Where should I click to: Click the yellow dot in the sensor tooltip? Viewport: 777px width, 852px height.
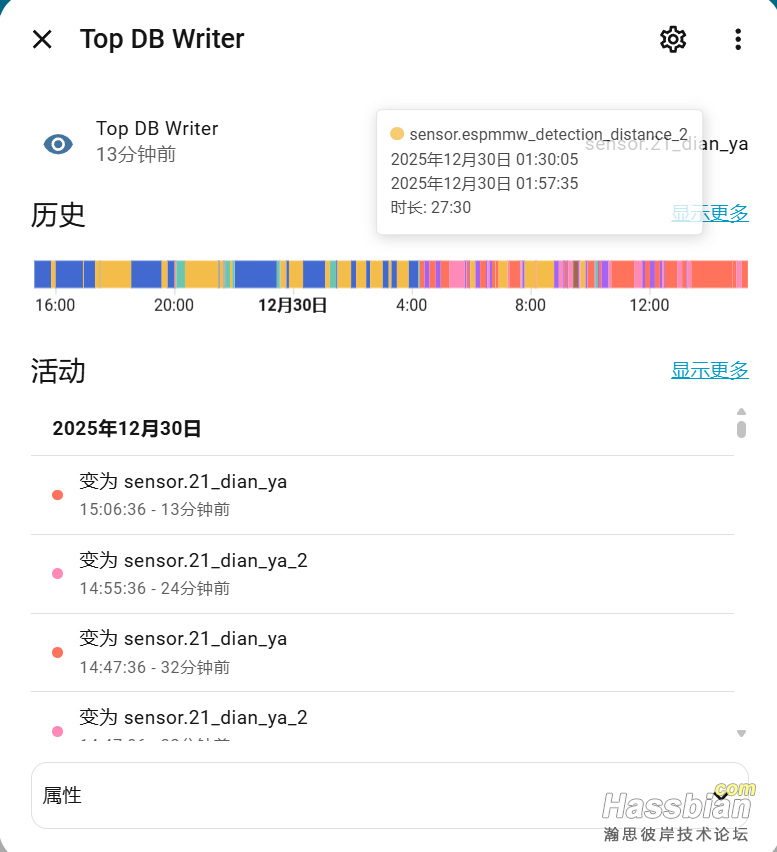[397, 132]
